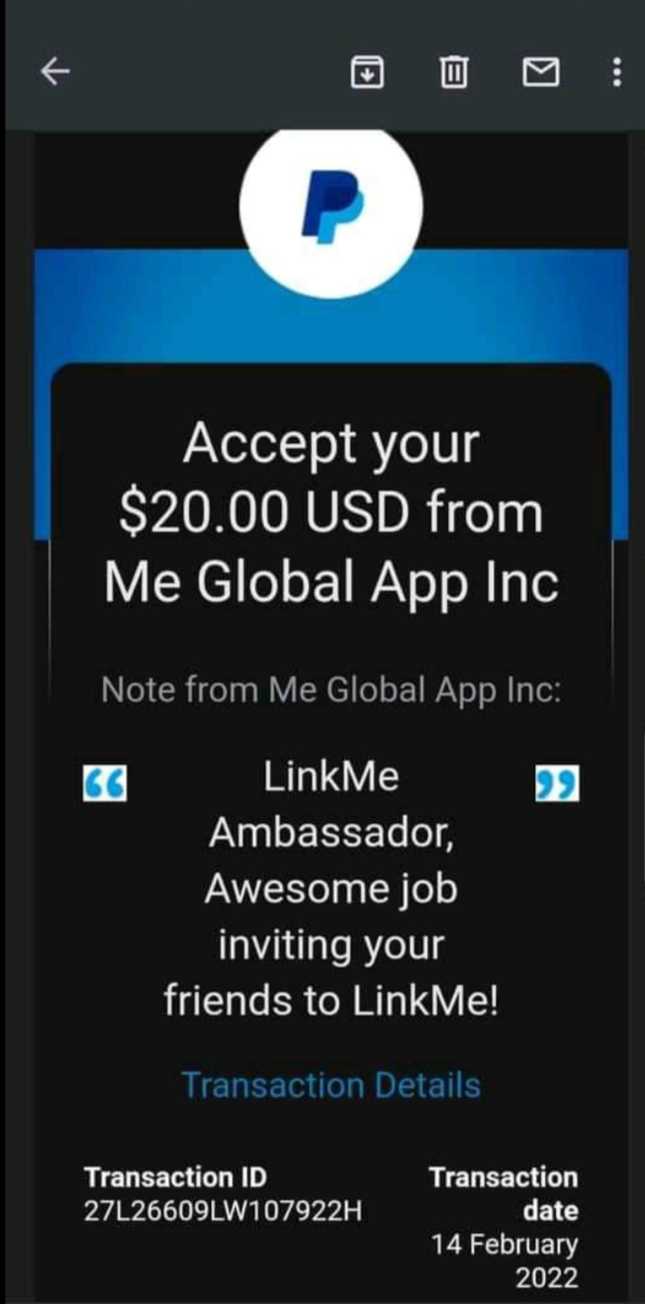The image size is (645, 1304).
Task: Go back to the inbox
Action: point(55,72)
